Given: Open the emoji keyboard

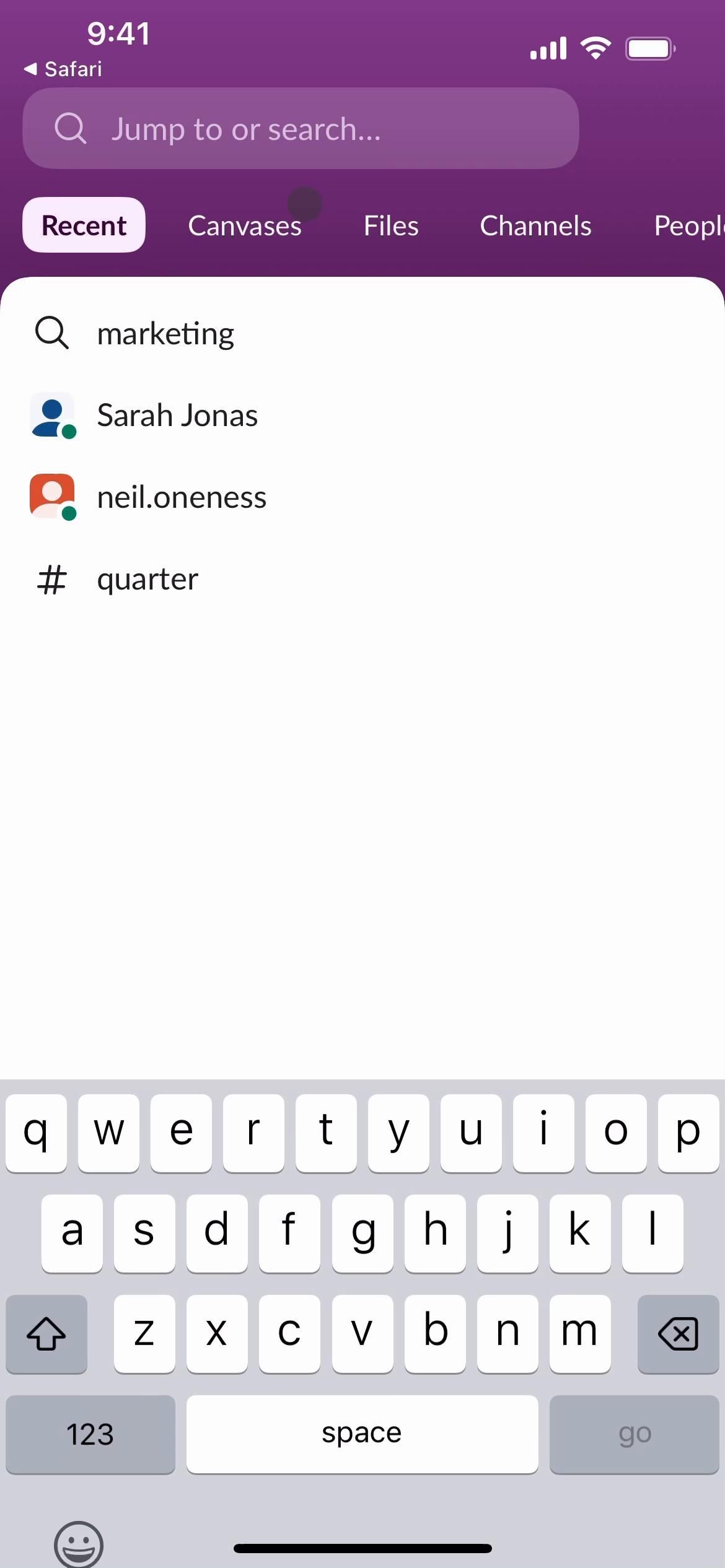Looking at the screenshot, I should (x=79, y=1544).
